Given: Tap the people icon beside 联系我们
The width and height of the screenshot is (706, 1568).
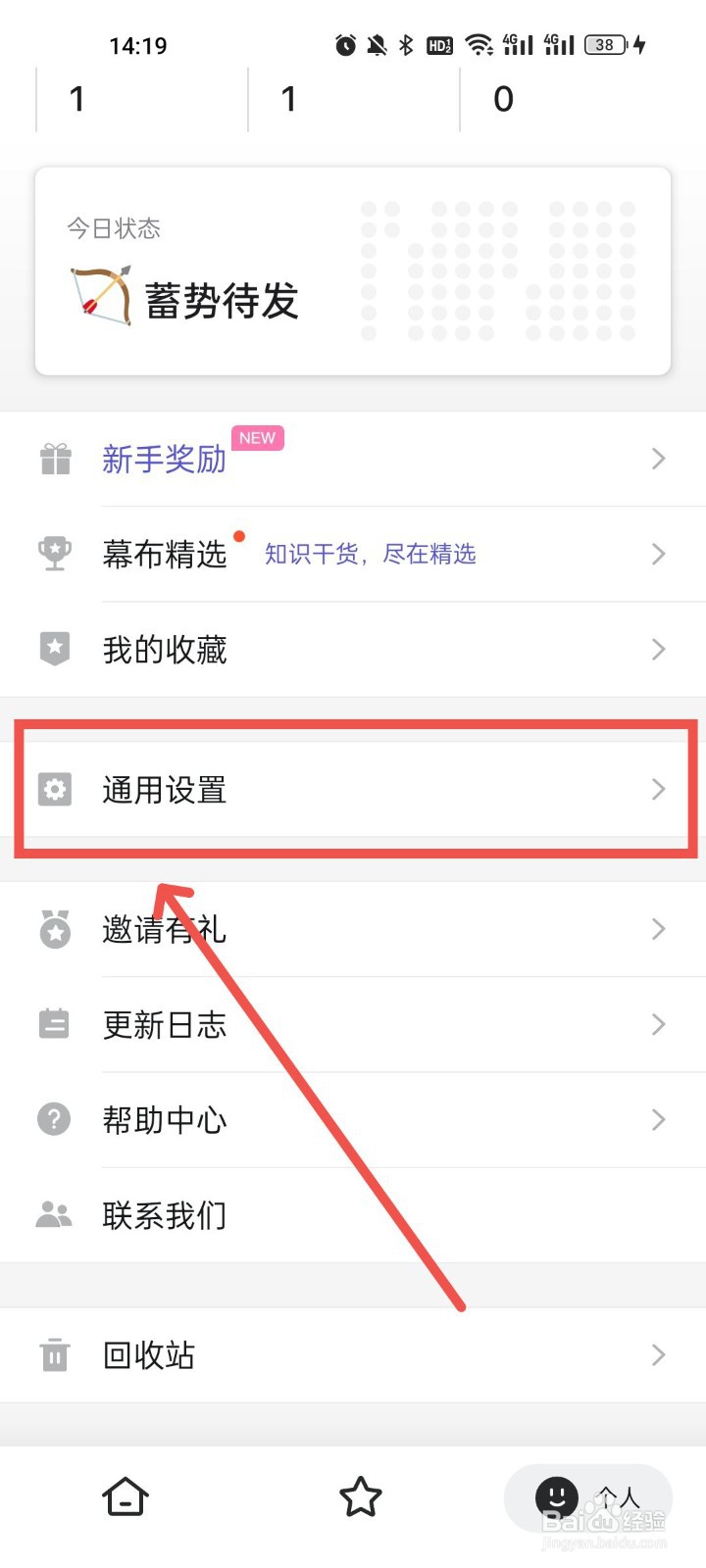Looking at the screenshot, I should (x=54, y=1214).
